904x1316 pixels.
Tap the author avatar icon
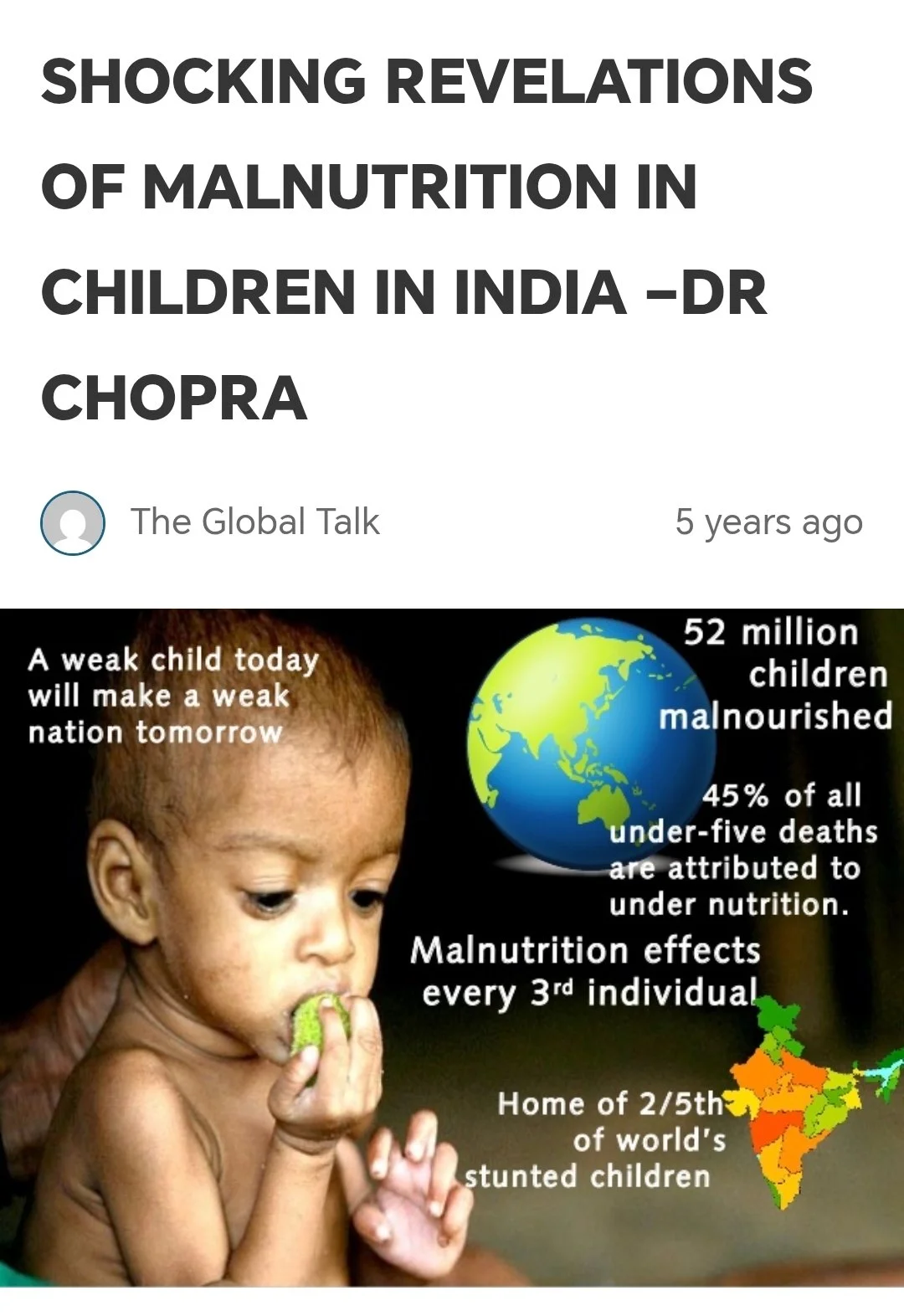[x=73, y=523]
